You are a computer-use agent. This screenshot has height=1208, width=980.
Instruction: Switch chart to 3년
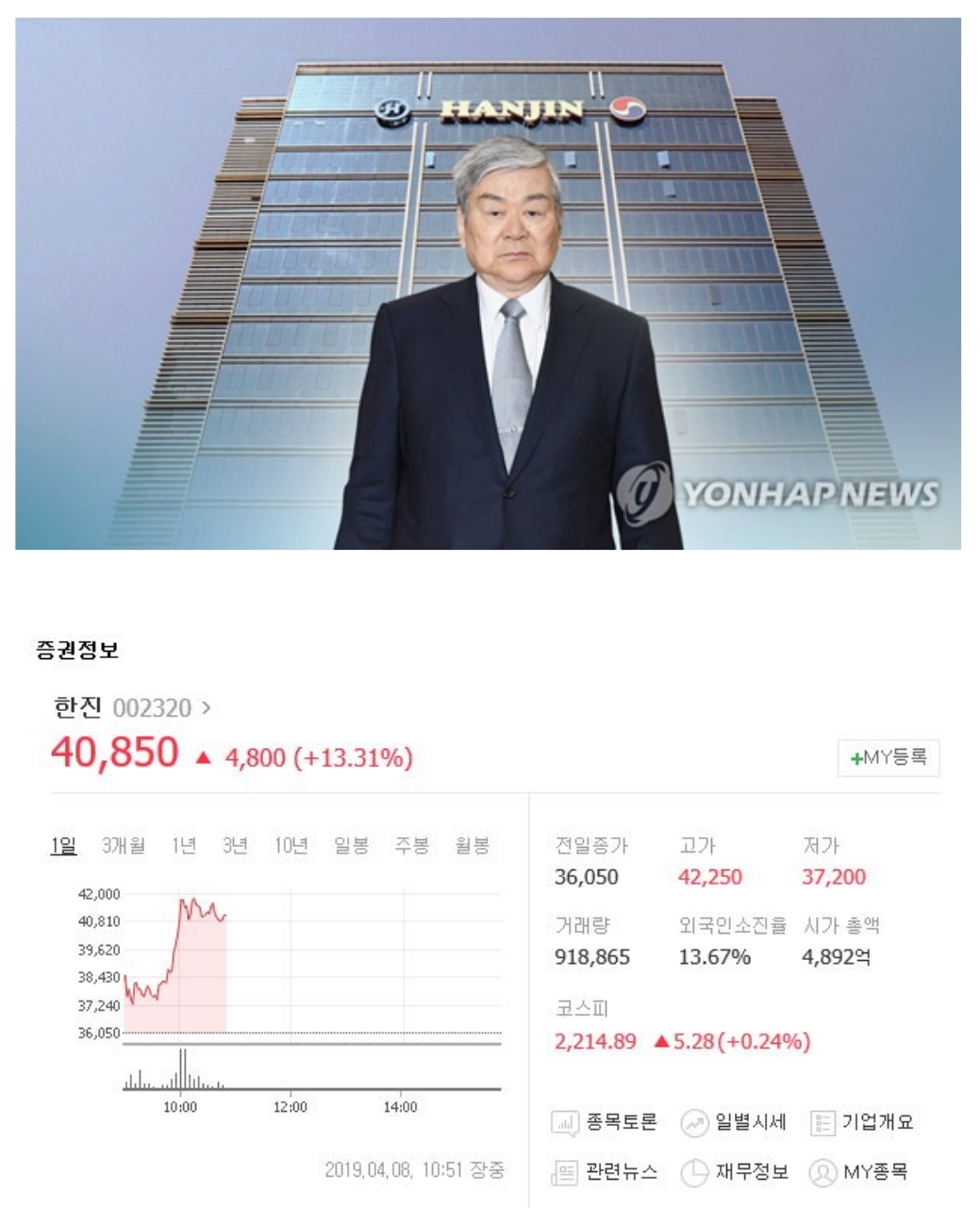point(235,846)
